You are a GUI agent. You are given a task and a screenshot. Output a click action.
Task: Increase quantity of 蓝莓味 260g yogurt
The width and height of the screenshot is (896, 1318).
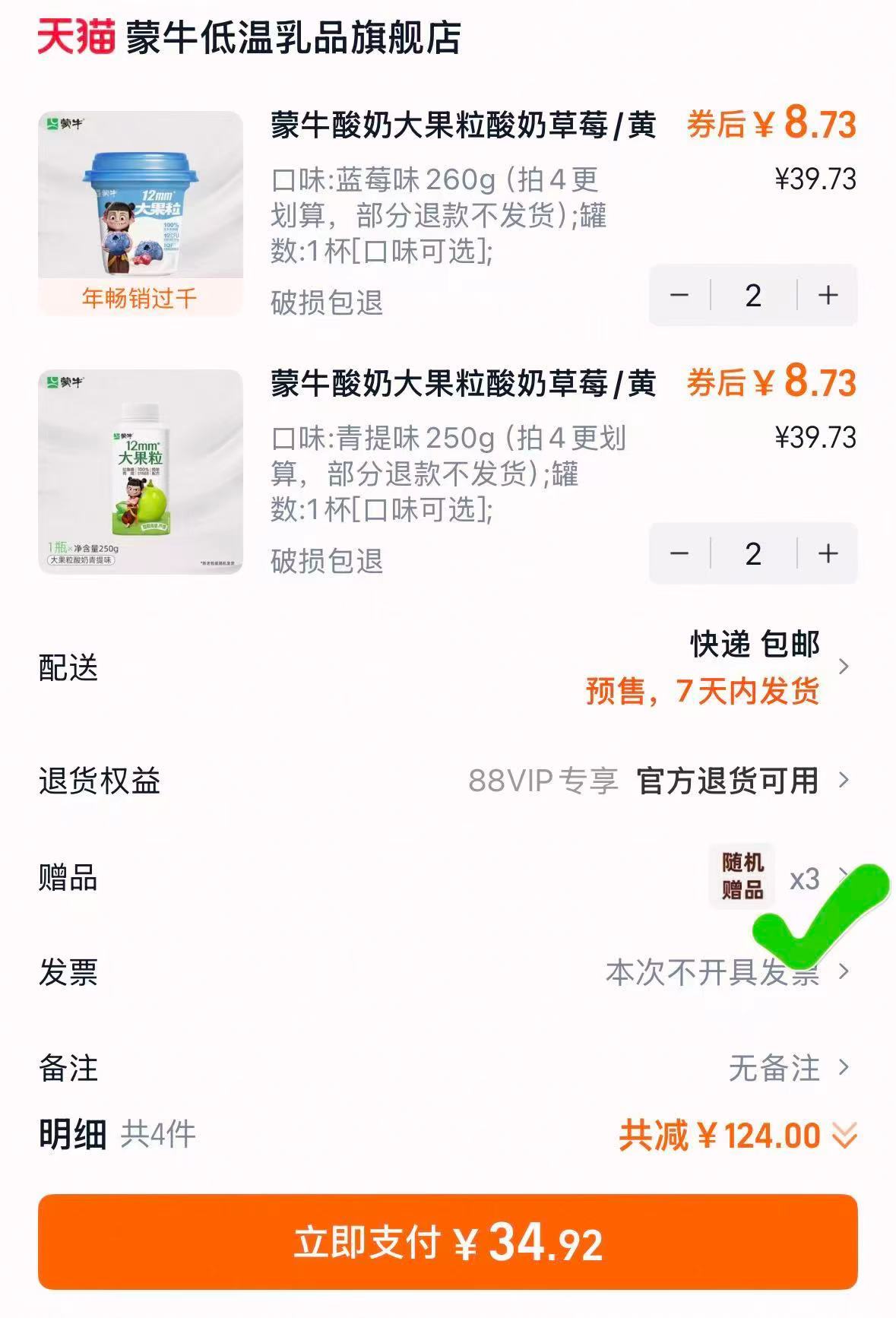point(828,295)
